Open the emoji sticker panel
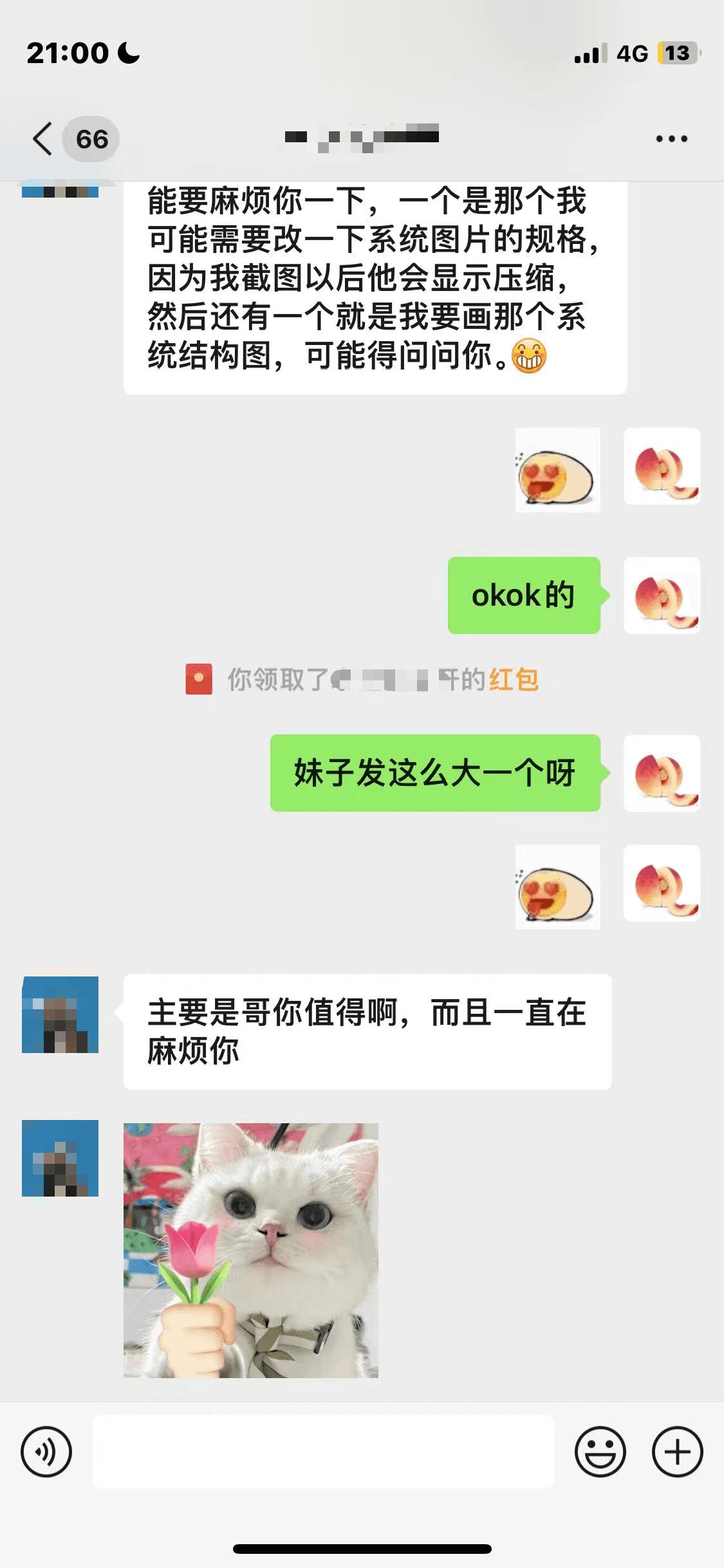 600,1452
